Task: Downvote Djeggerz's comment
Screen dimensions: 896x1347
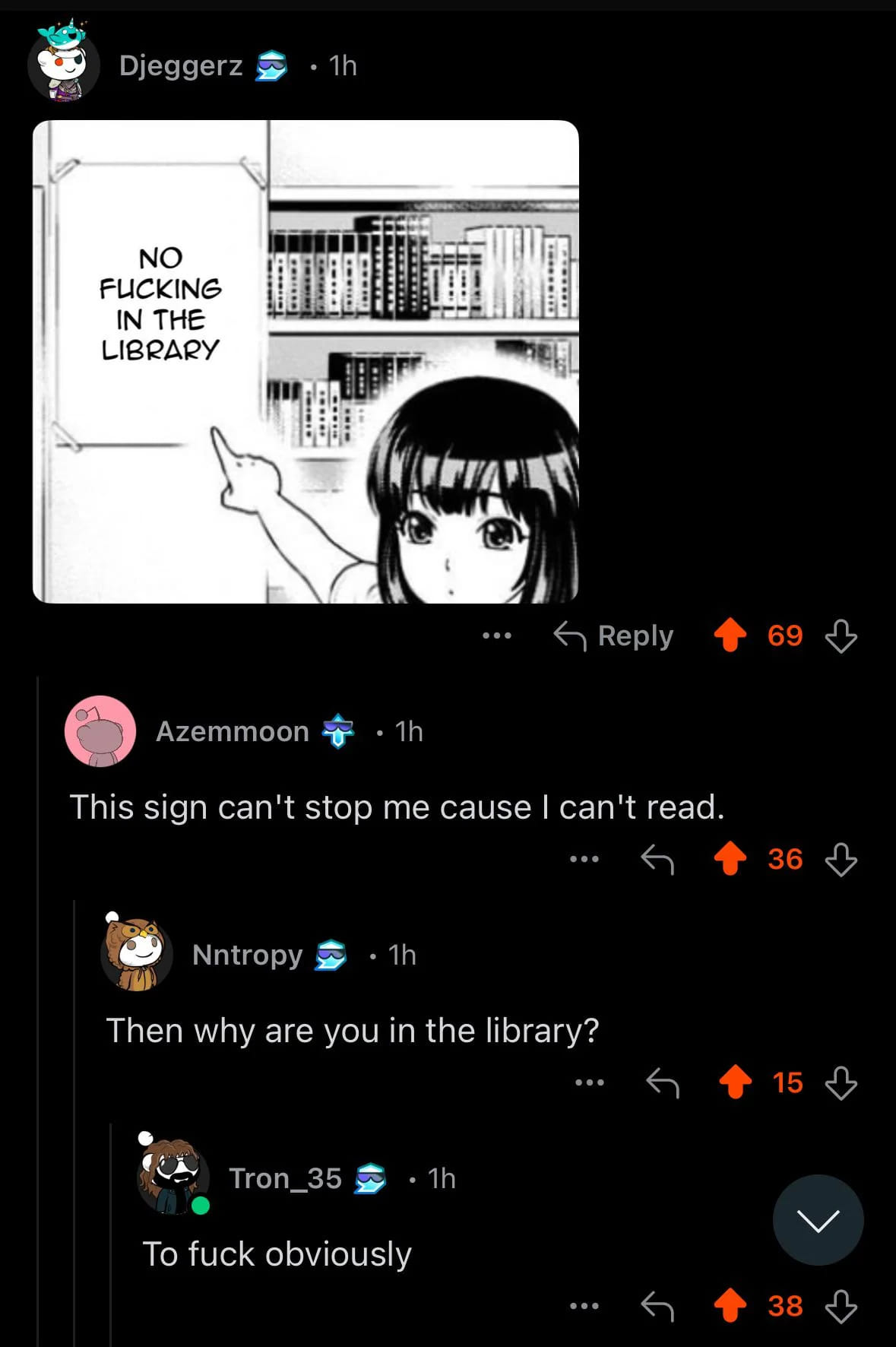Action: pyautogui.click(x=841, y=635)
